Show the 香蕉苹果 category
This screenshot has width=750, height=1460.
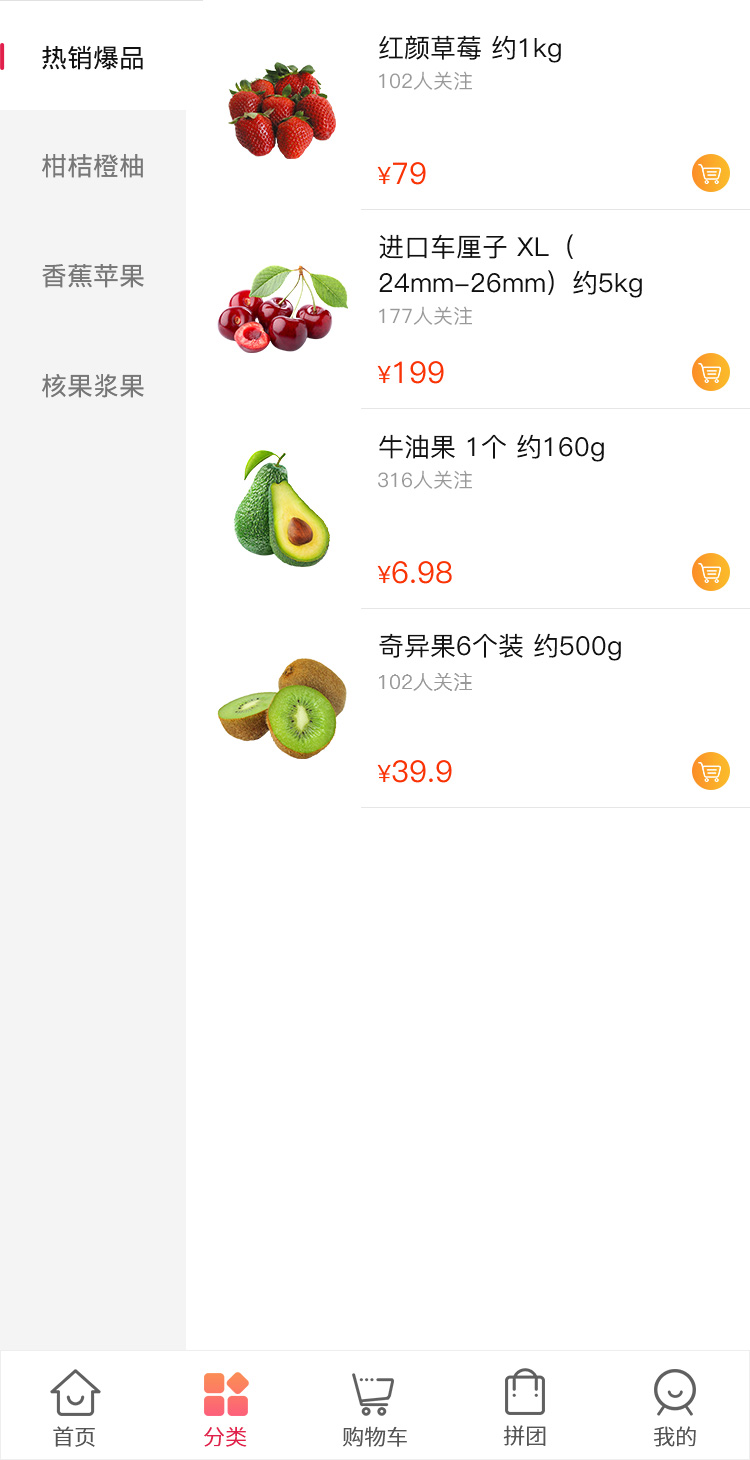click(x=93, y=276)
